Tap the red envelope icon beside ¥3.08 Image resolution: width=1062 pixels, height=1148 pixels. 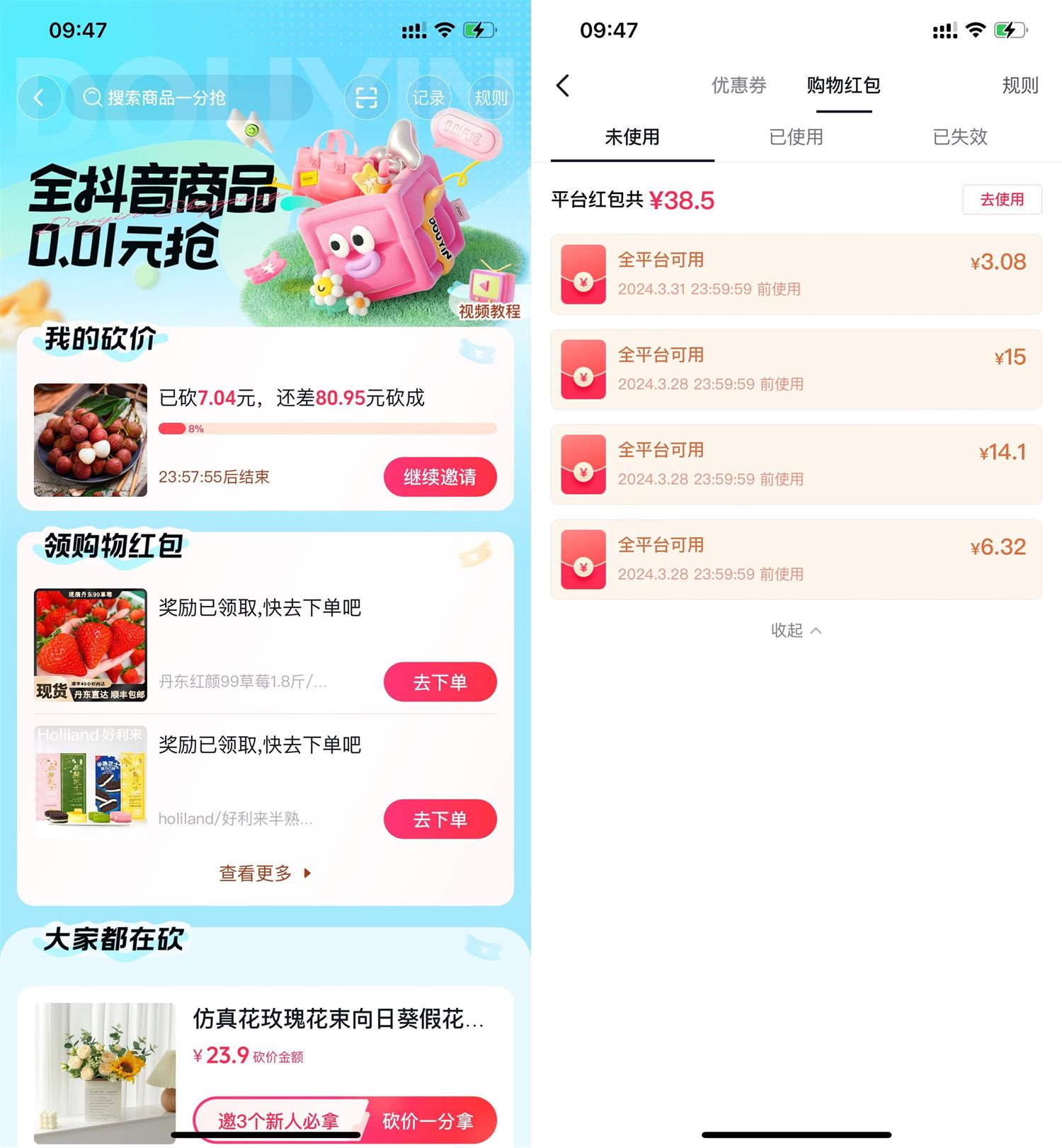point(583,275)
